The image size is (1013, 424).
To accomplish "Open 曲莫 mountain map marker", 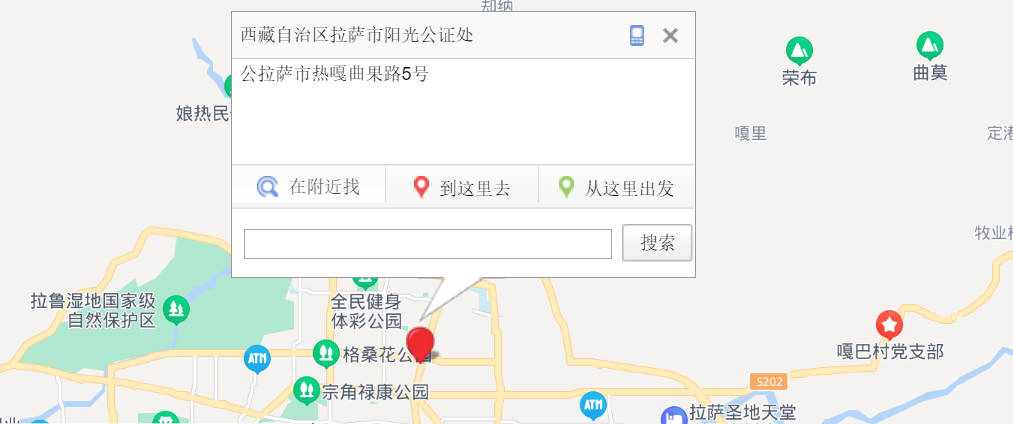I will pos(930,46).
